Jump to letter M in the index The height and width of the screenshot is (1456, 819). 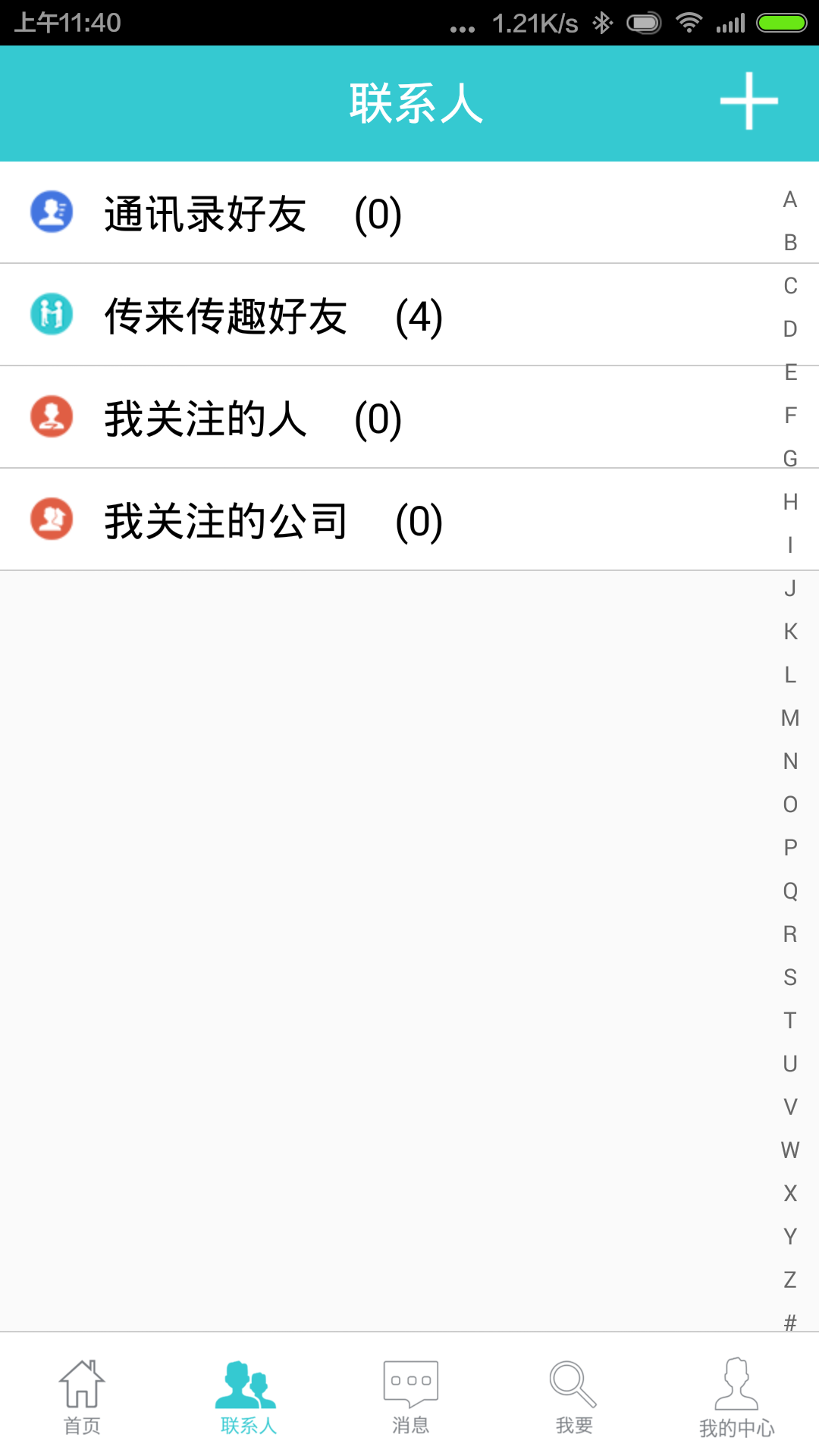[x=790, y=718]
